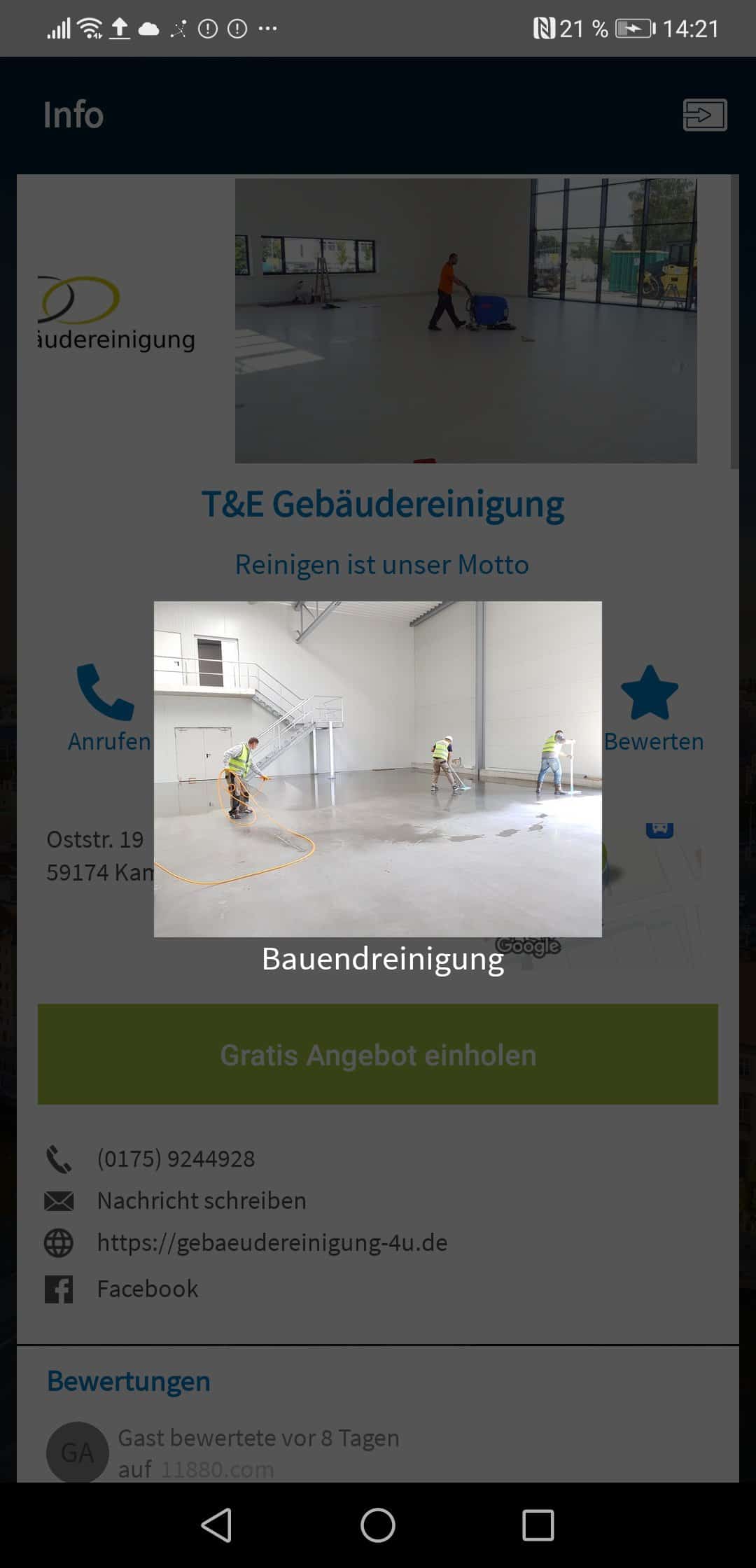
Task: Return to the home screen
Action: pos(378,1525)
